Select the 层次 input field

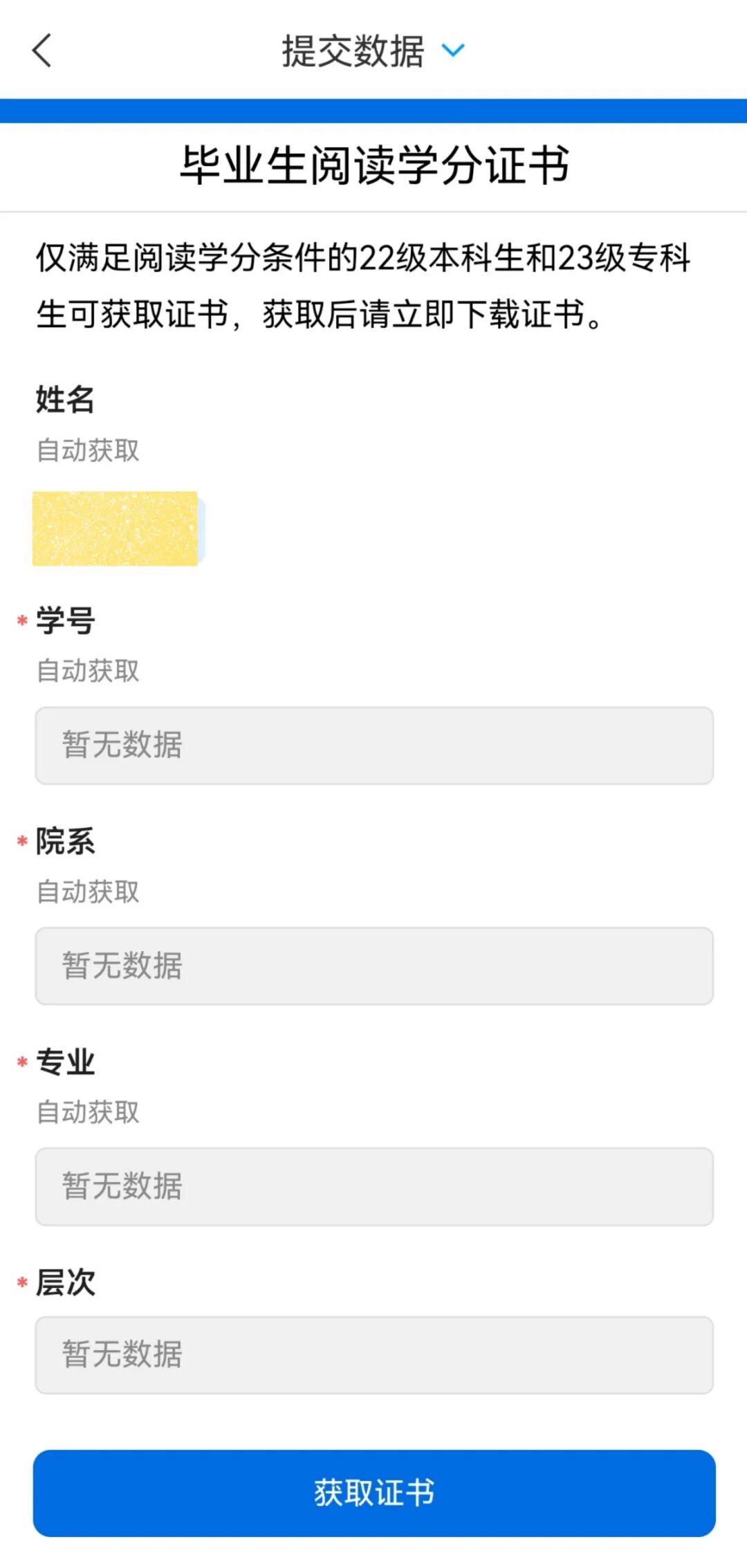(x=374, y=1355)
